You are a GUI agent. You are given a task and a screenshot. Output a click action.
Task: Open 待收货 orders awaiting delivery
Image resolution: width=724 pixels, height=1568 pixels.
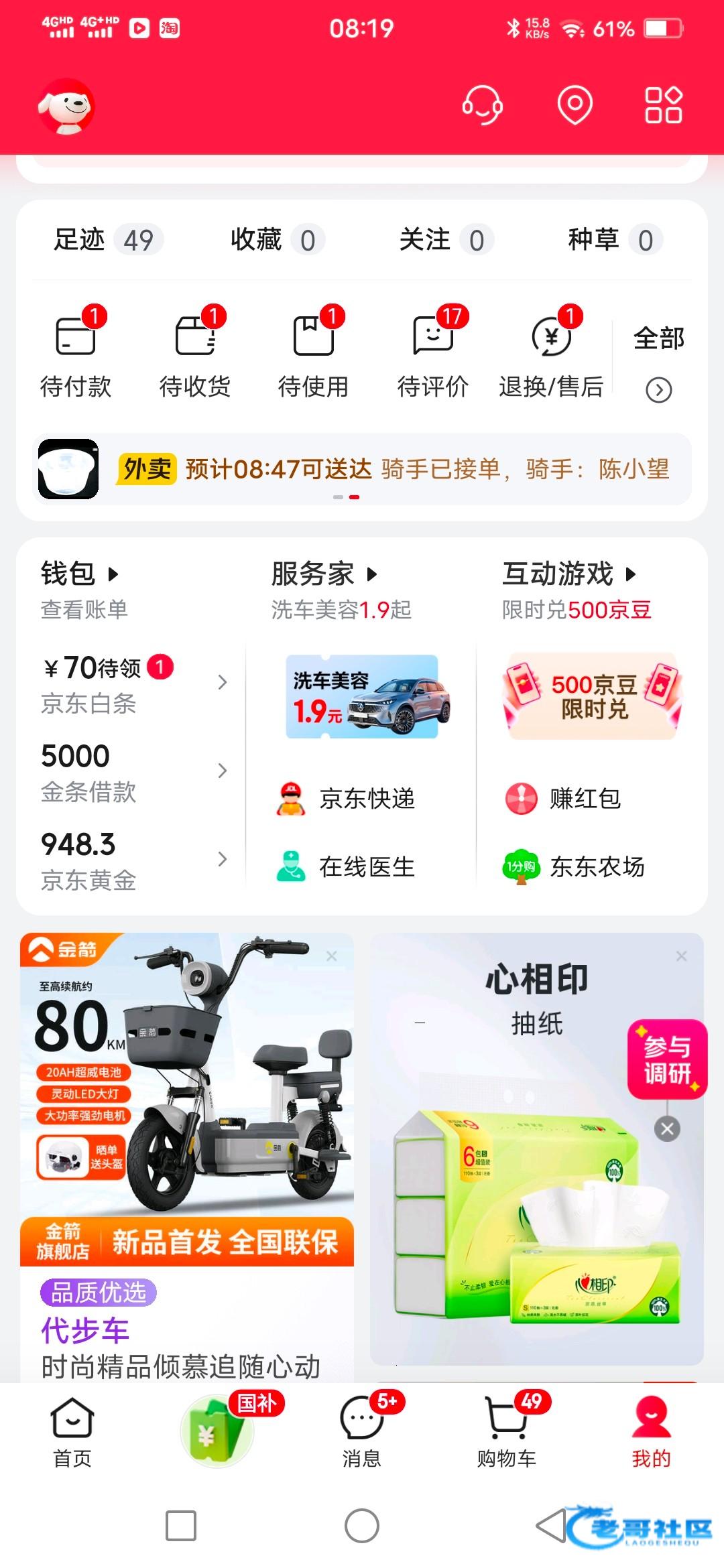(194, 352)
